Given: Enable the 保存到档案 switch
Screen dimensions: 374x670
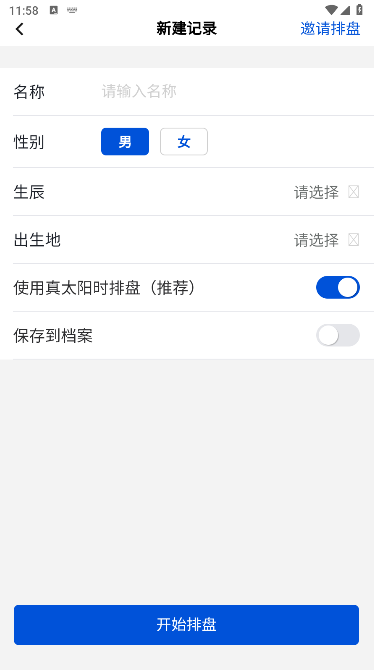Looking at the screenshot, I should pyautogui.click(x=338, y=335).
